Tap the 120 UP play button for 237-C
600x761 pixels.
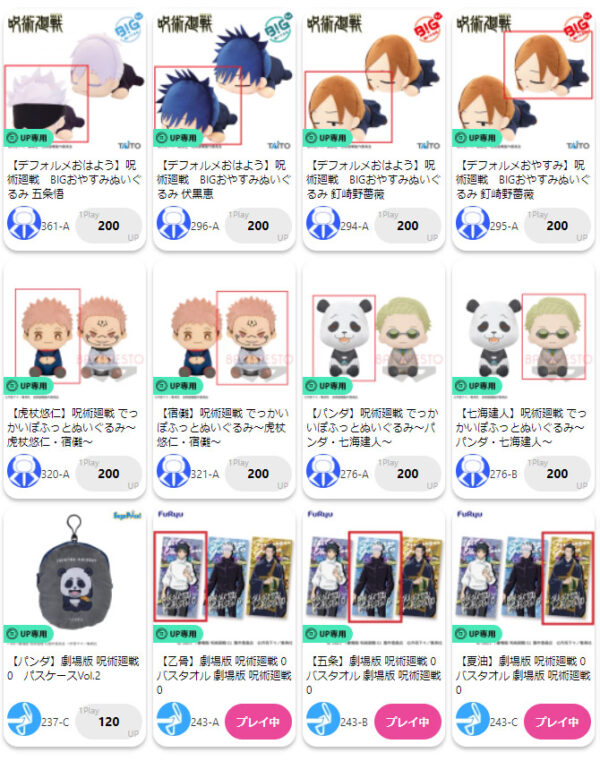click(x=109, y=721)
